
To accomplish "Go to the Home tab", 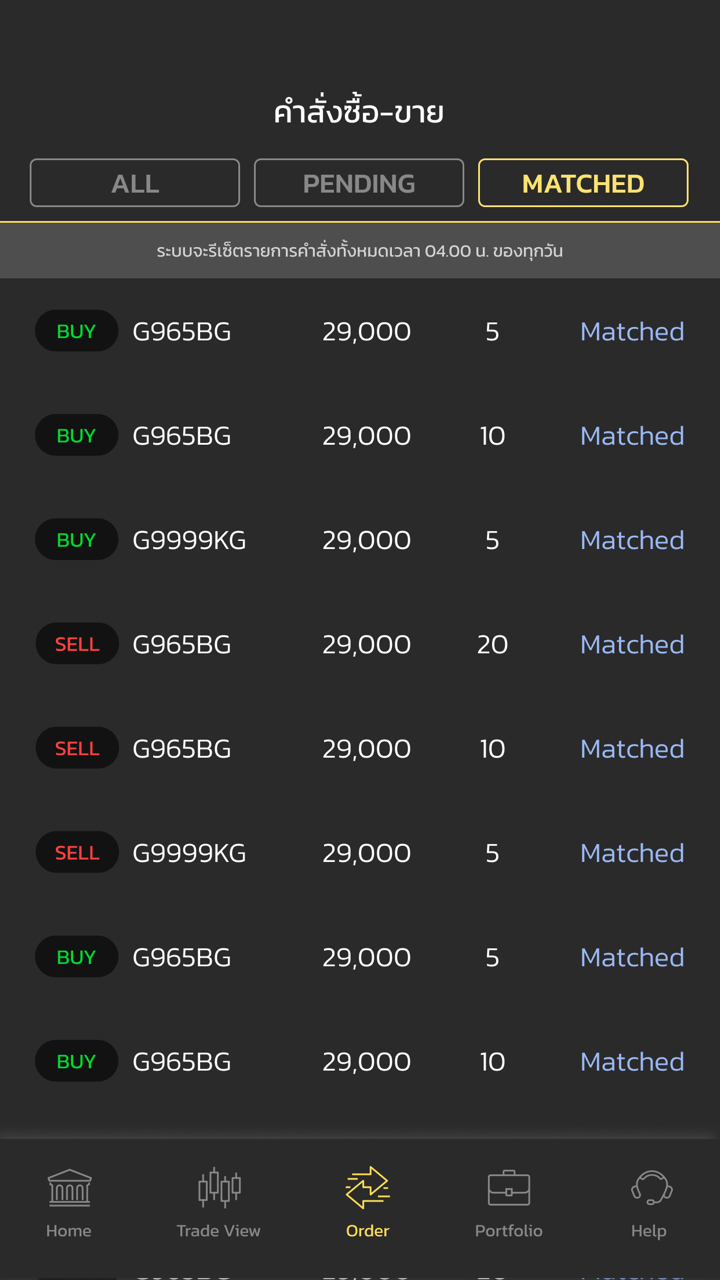I will point(69,1203).
